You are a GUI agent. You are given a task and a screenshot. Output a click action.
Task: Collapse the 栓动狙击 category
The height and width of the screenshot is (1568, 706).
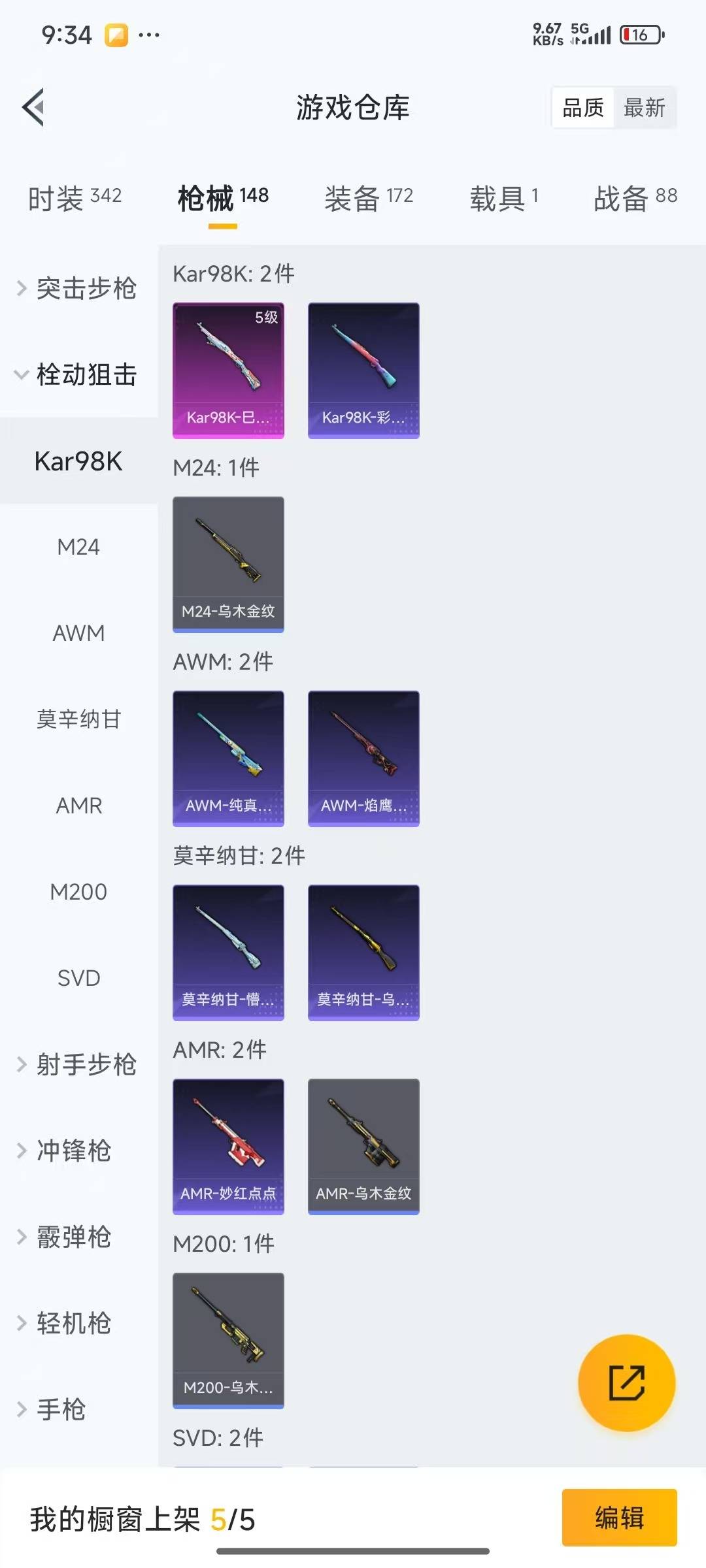click(78, 374)
